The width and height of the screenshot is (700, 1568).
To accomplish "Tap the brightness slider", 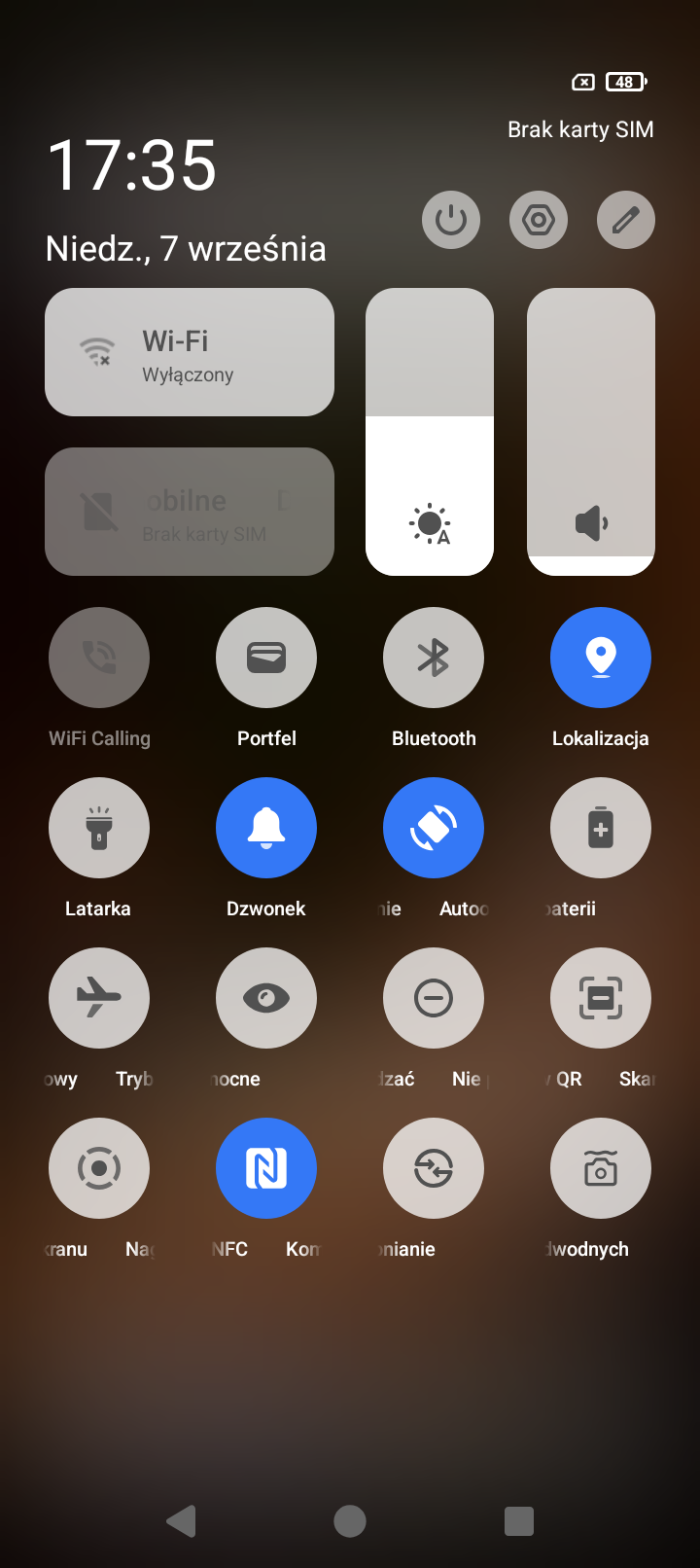I will 430,432.
